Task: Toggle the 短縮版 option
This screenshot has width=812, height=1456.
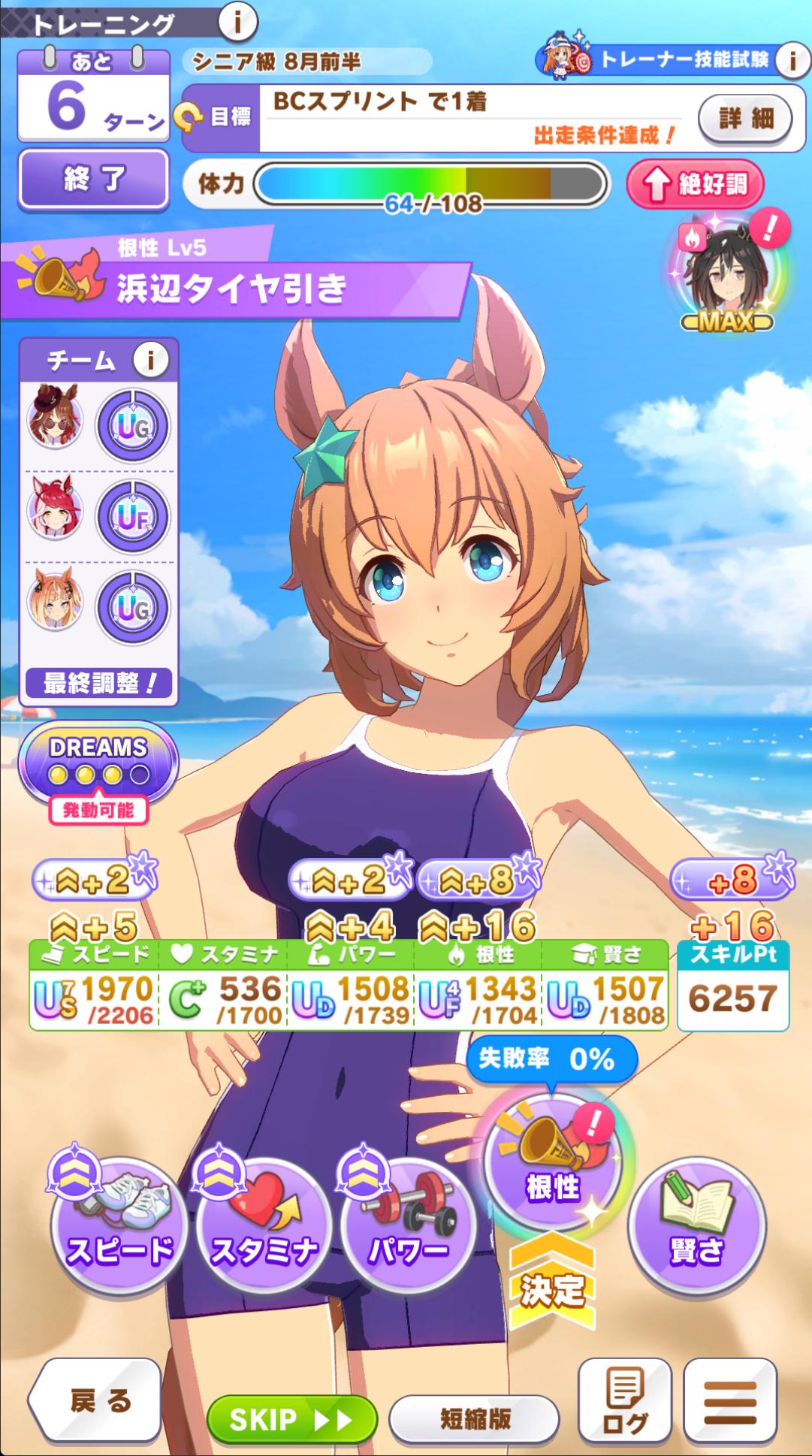Action: 475,1419
